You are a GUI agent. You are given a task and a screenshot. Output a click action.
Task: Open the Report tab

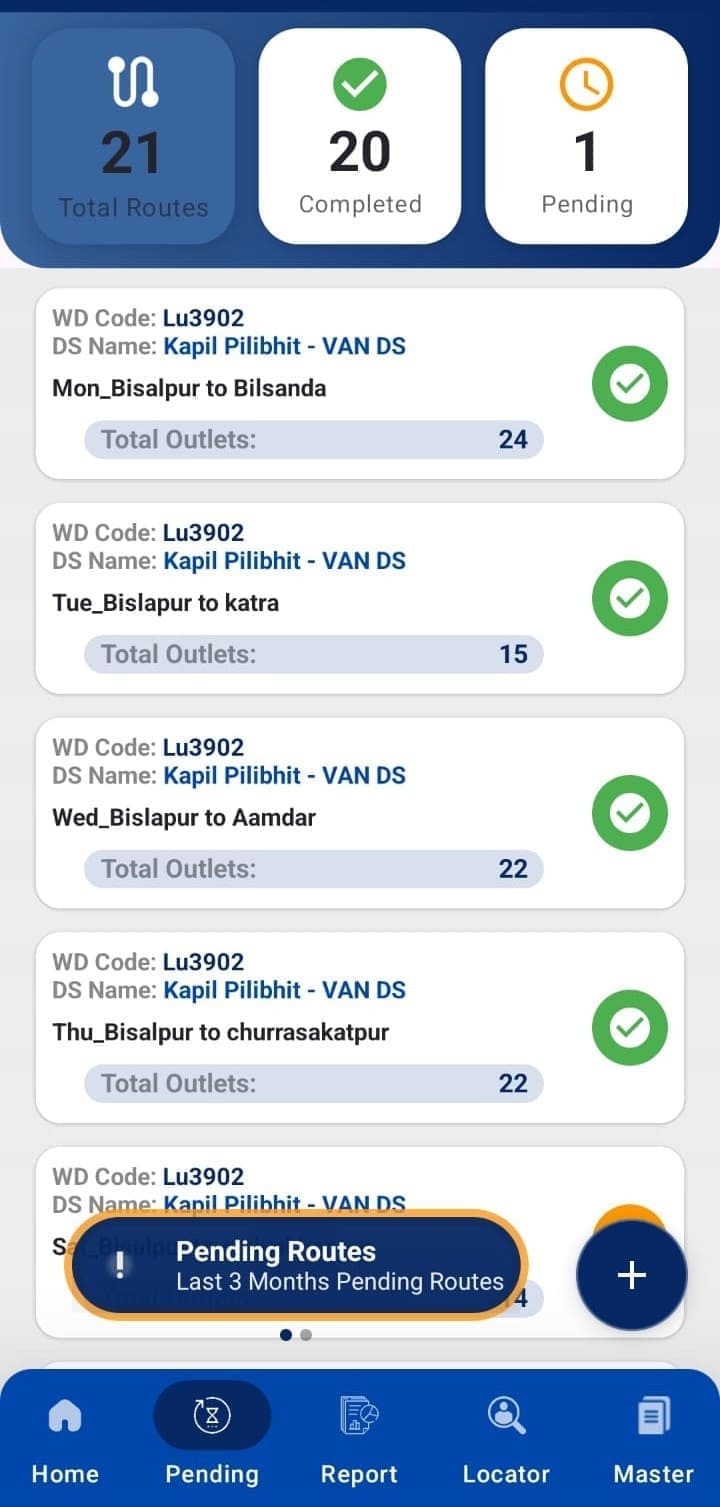tap(359, 1437)
